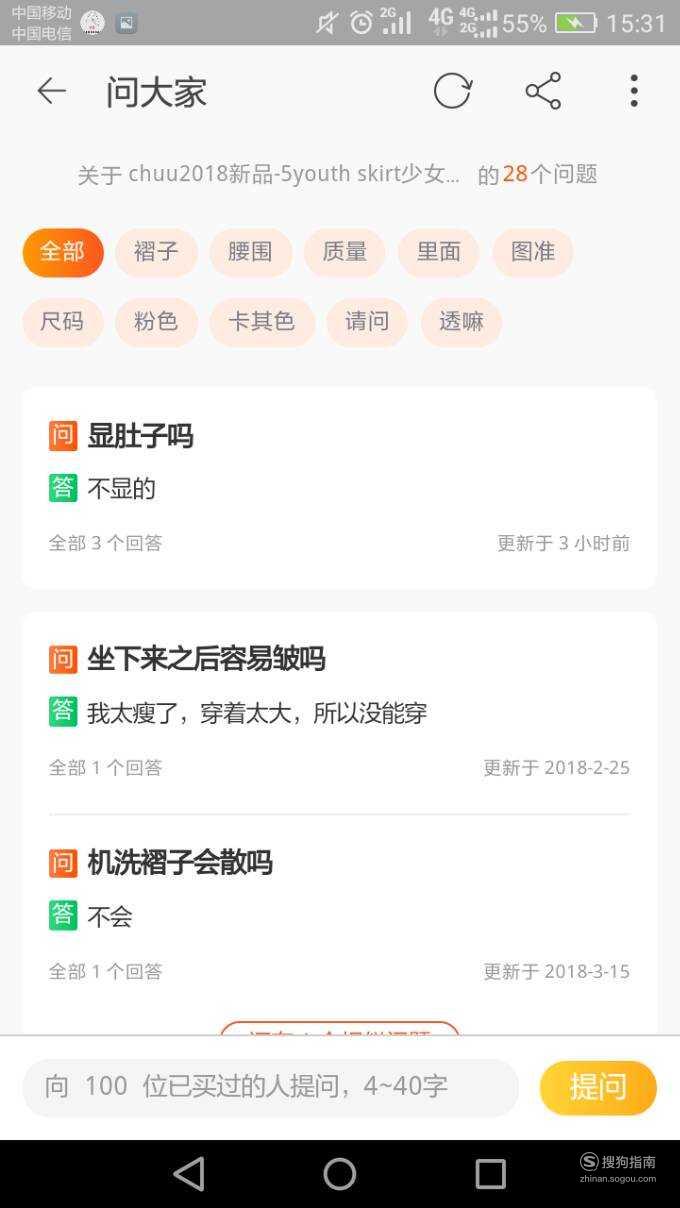The image size is (680, 1208).
Task: Filter questions by 透嘛
Action: tap(461, 322)
